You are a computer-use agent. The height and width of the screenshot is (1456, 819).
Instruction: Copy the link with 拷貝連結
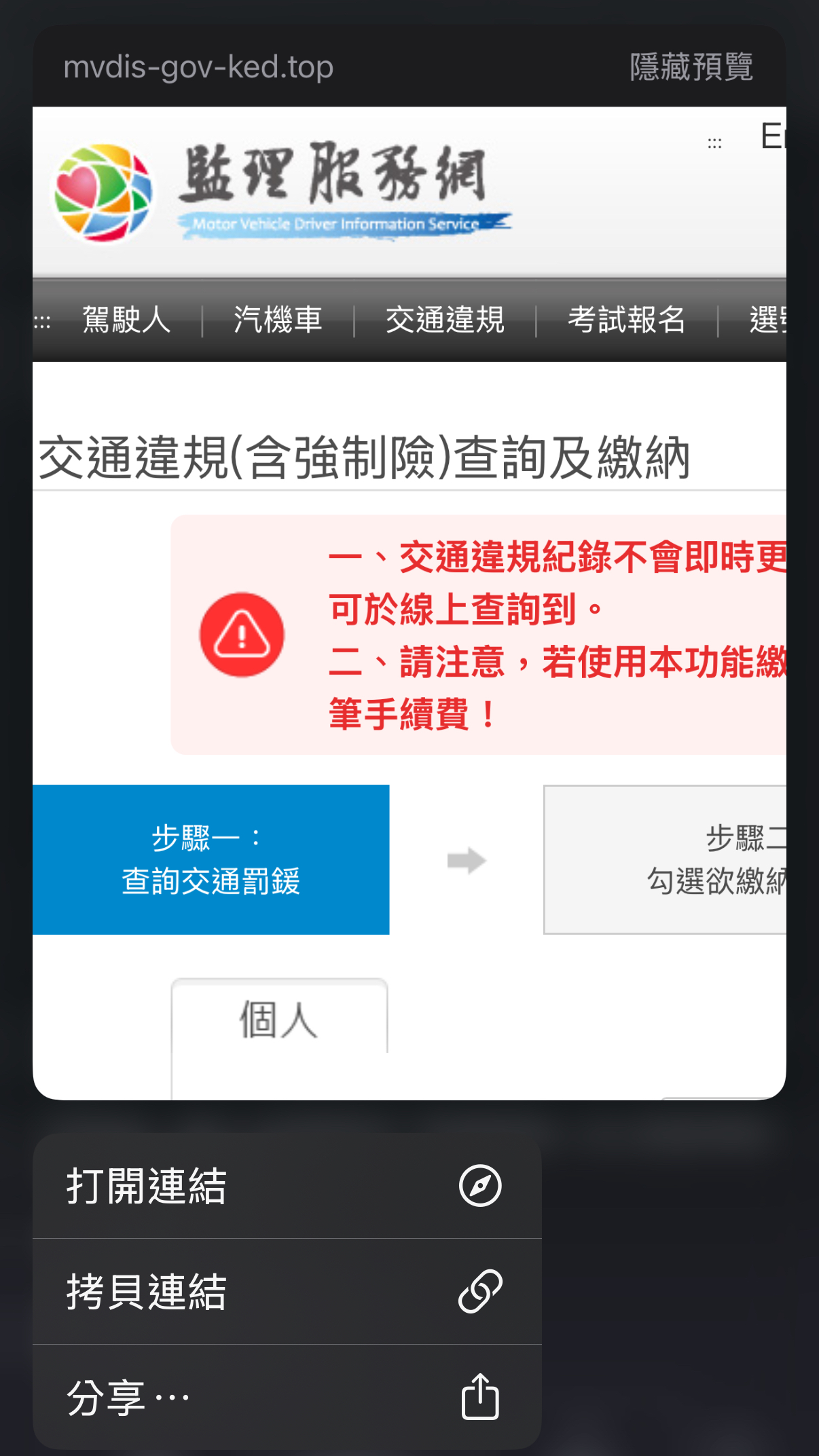pyautogui.click(x=287, y=1292)
